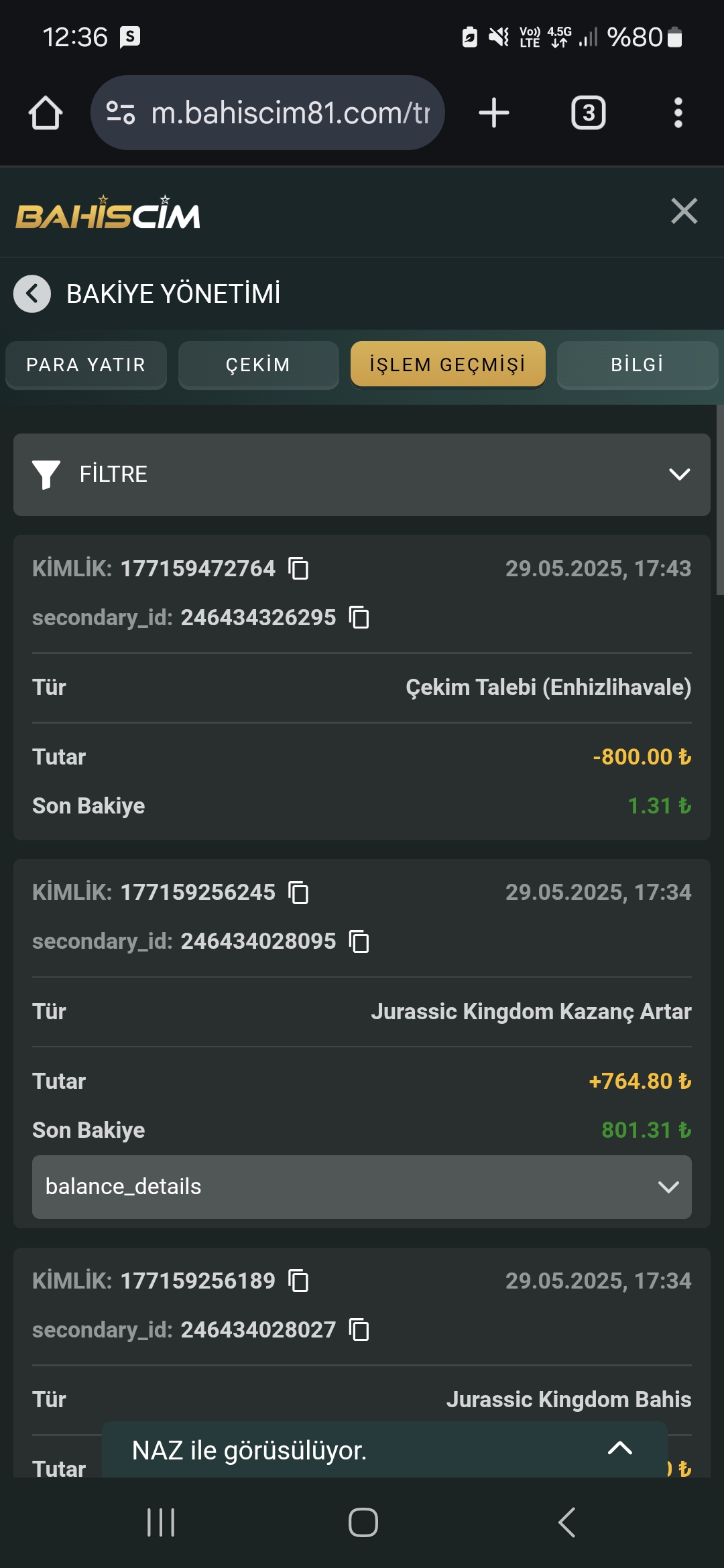Viewport: 724px width, 1568px height.
Task: Copy secondary_id 246434326295
Action: point(359,617)
